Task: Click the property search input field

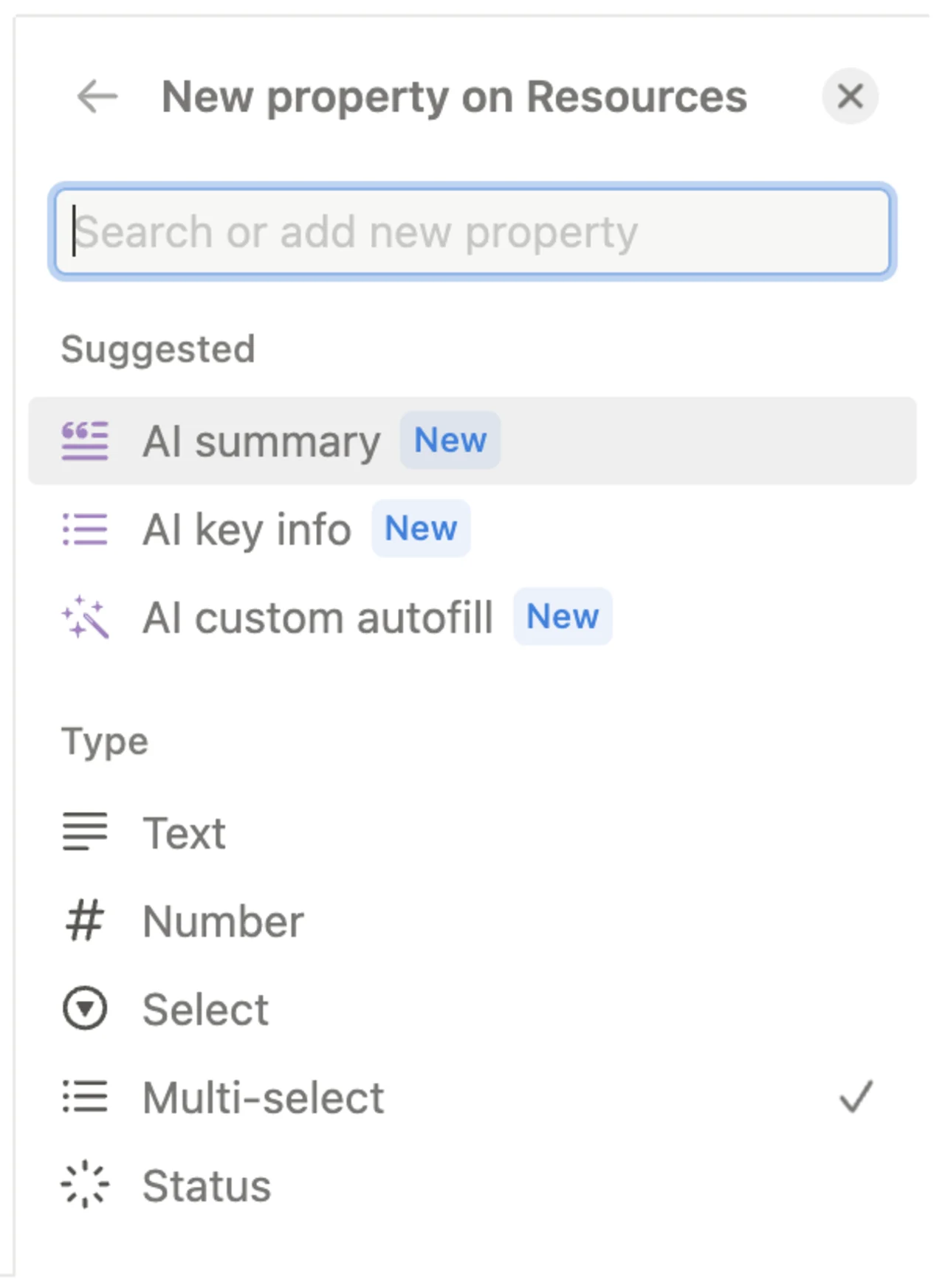Action: pyautogui.click(x=471, y=231)
